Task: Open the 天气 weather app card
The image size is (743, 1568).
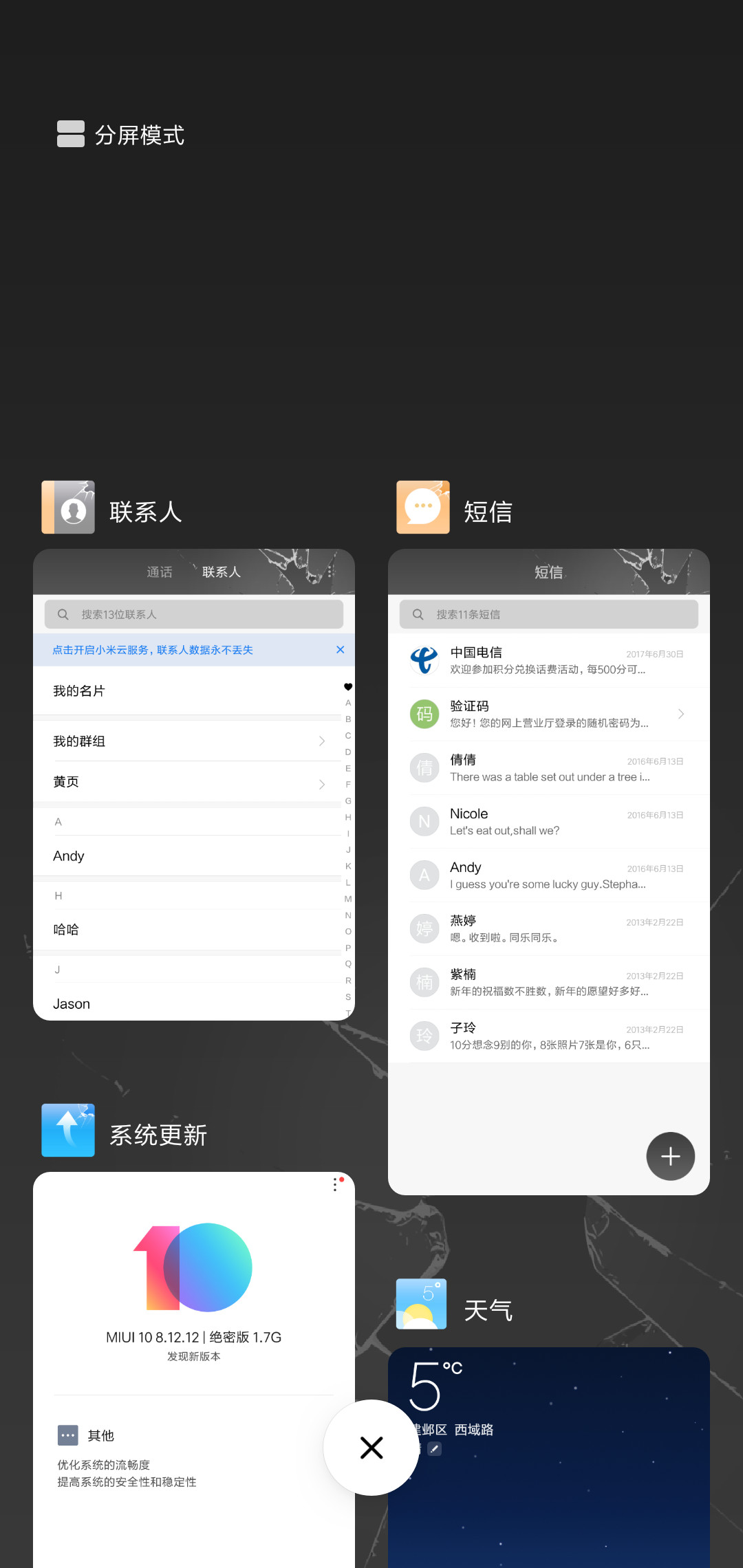Action: [x=549, y=1457]
